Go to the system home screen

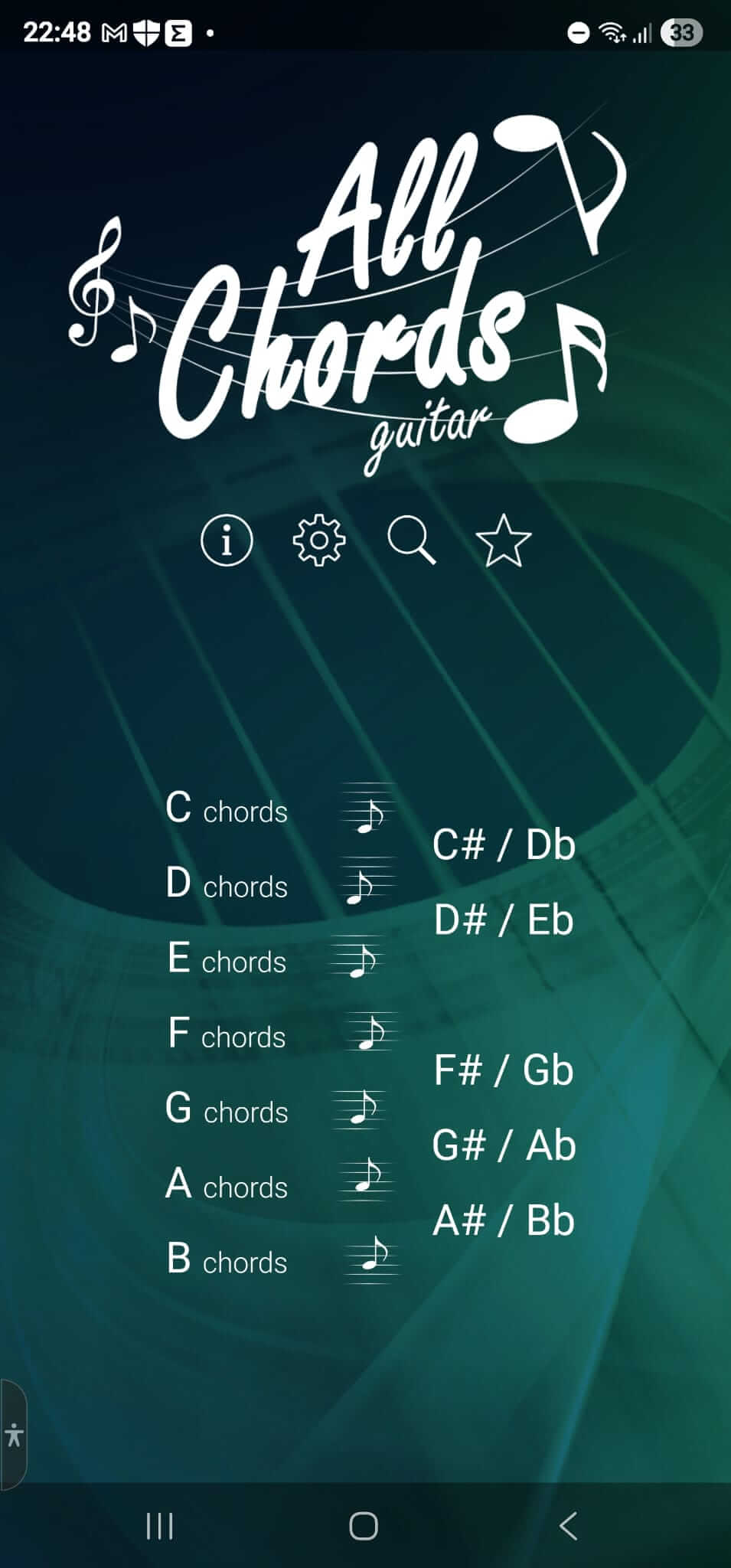(364, 1526)
